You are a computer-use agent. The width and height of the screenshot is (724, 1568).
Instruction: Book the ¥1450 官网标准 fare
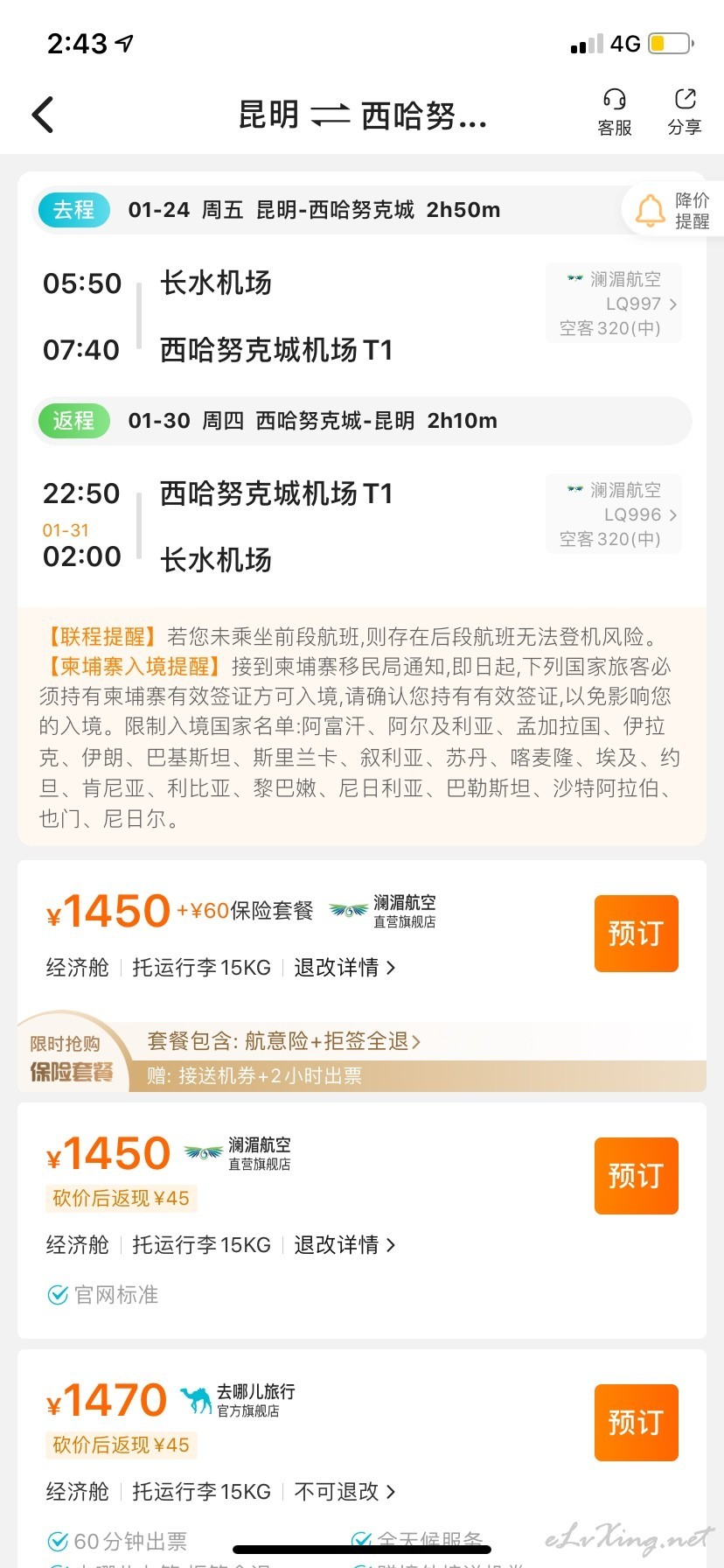tap(637, 1176)
